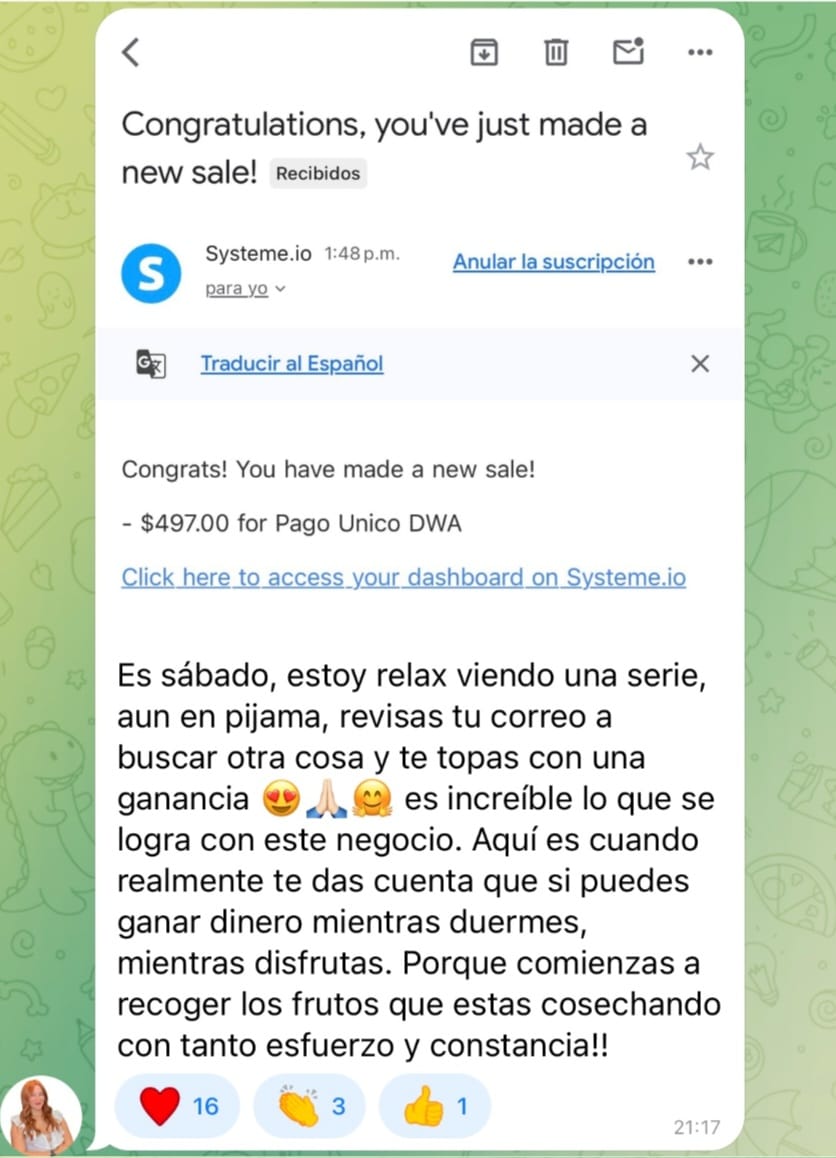
Task: React with the clapping hands emoji
Action: 309,1106
